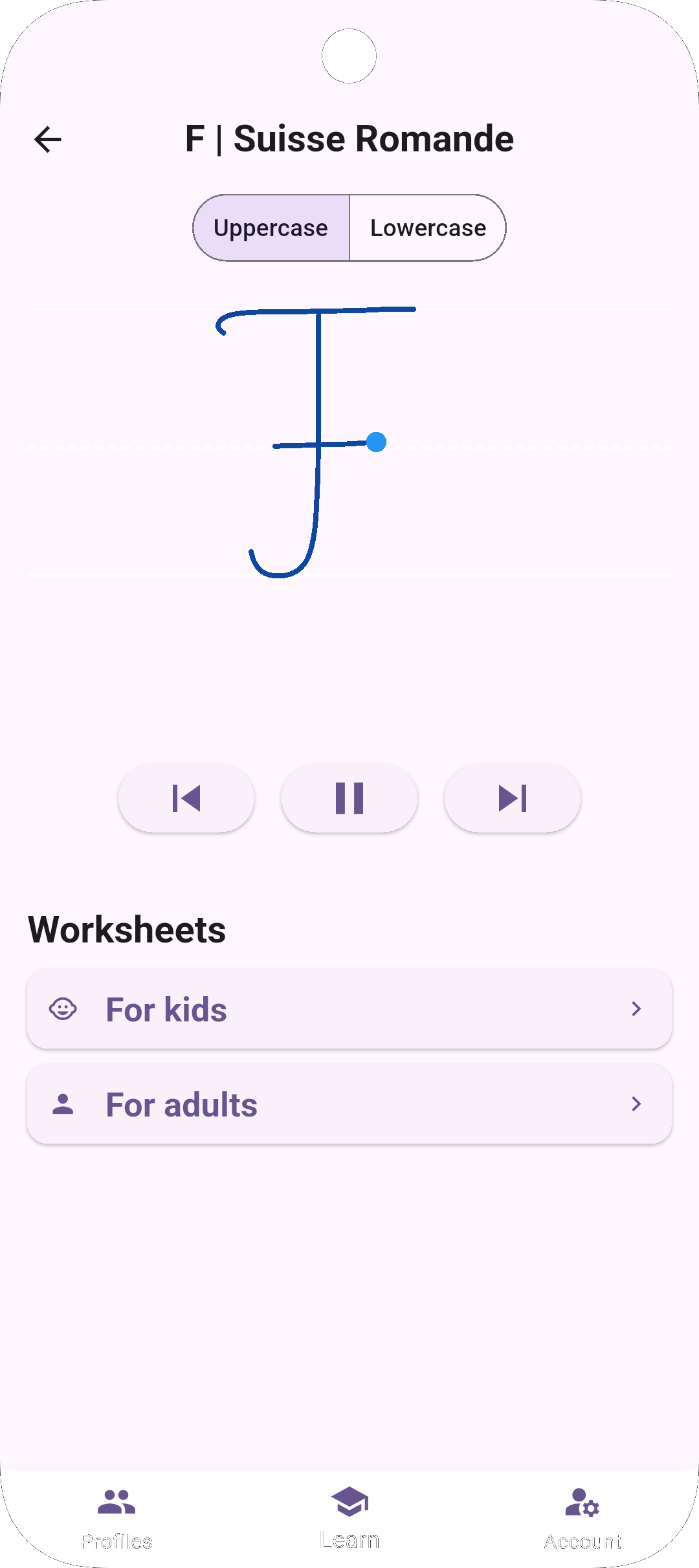699x1568 pixels.
Task: Select the Uppercase option
Action: (271, 228)
